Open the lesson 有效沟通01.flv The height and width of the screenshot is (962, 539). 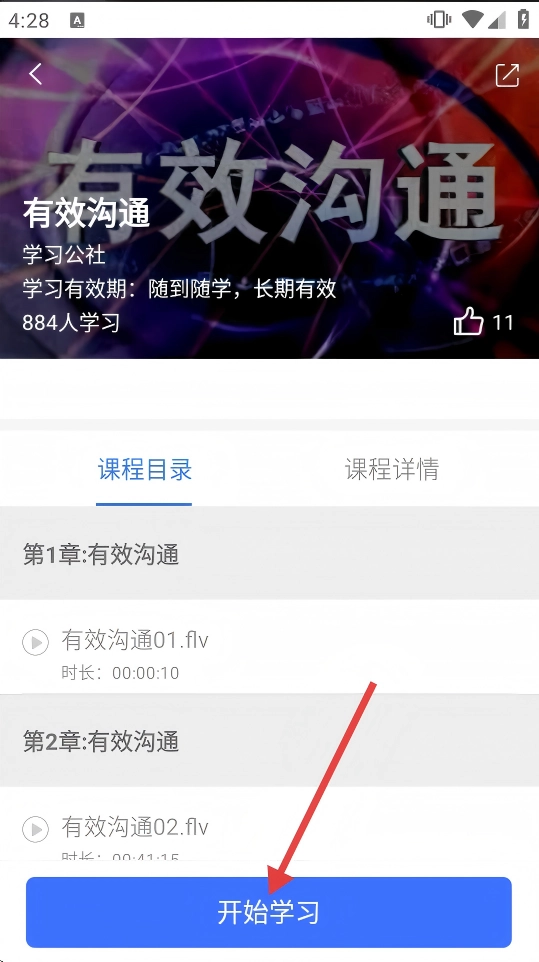(x=269, y=647)
